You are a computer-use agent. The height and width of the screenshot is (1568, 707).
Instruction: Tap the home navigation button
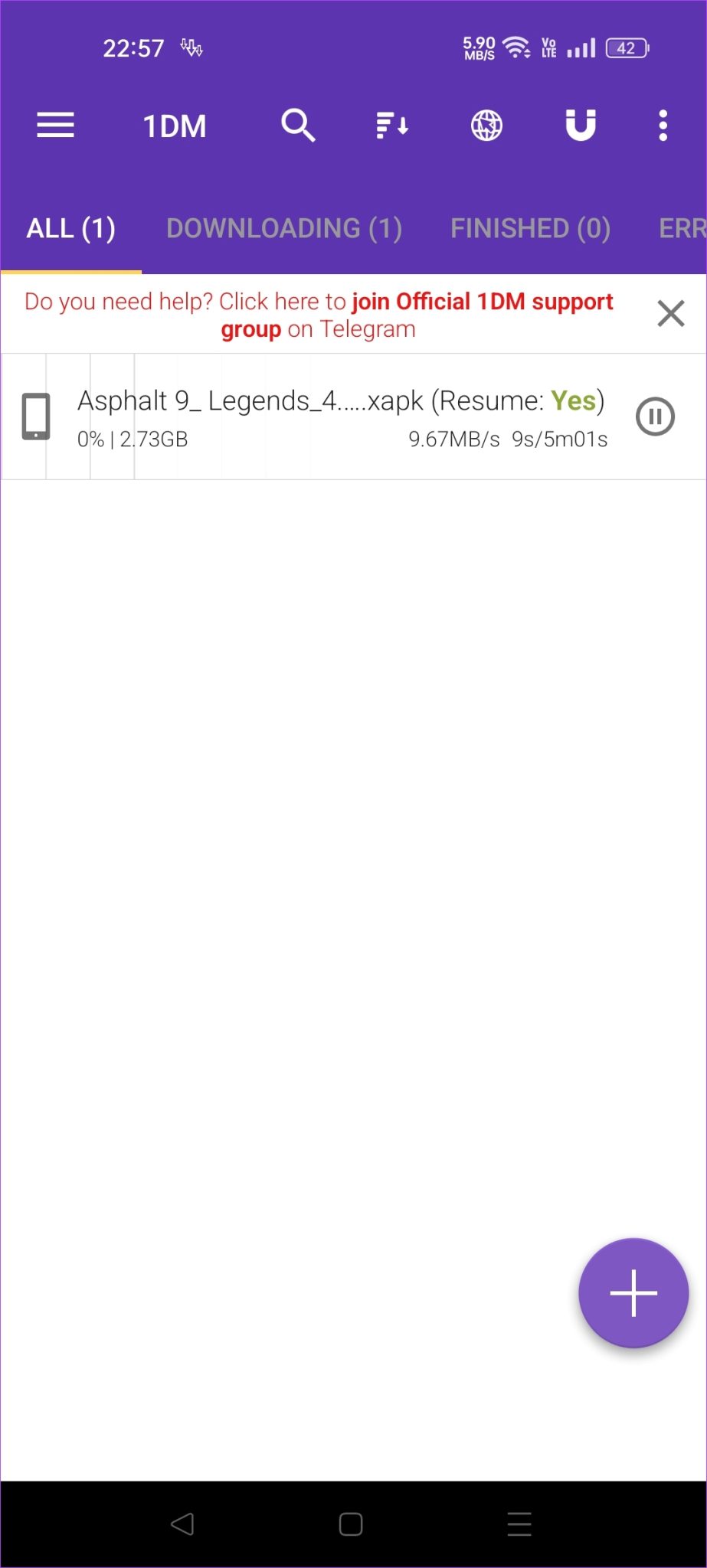click(x=349, y=1524)
